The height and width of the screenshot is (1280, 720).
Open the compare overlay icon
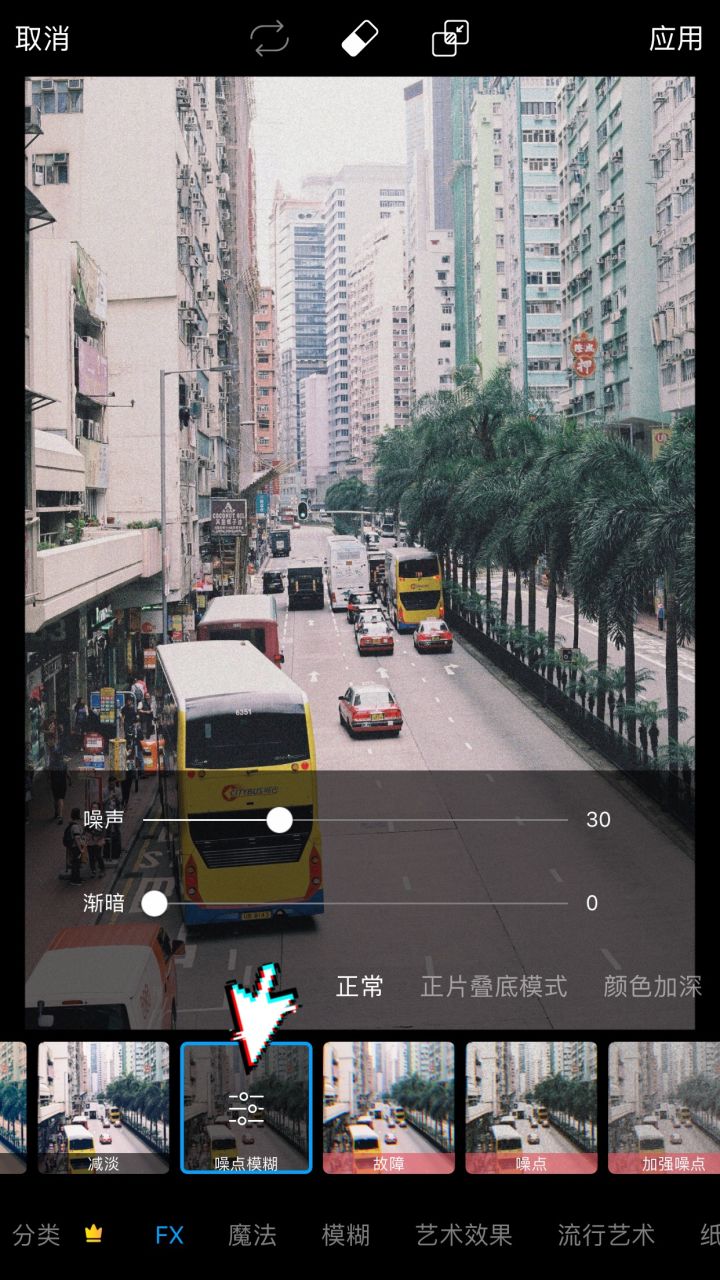(x=450, y=39)
